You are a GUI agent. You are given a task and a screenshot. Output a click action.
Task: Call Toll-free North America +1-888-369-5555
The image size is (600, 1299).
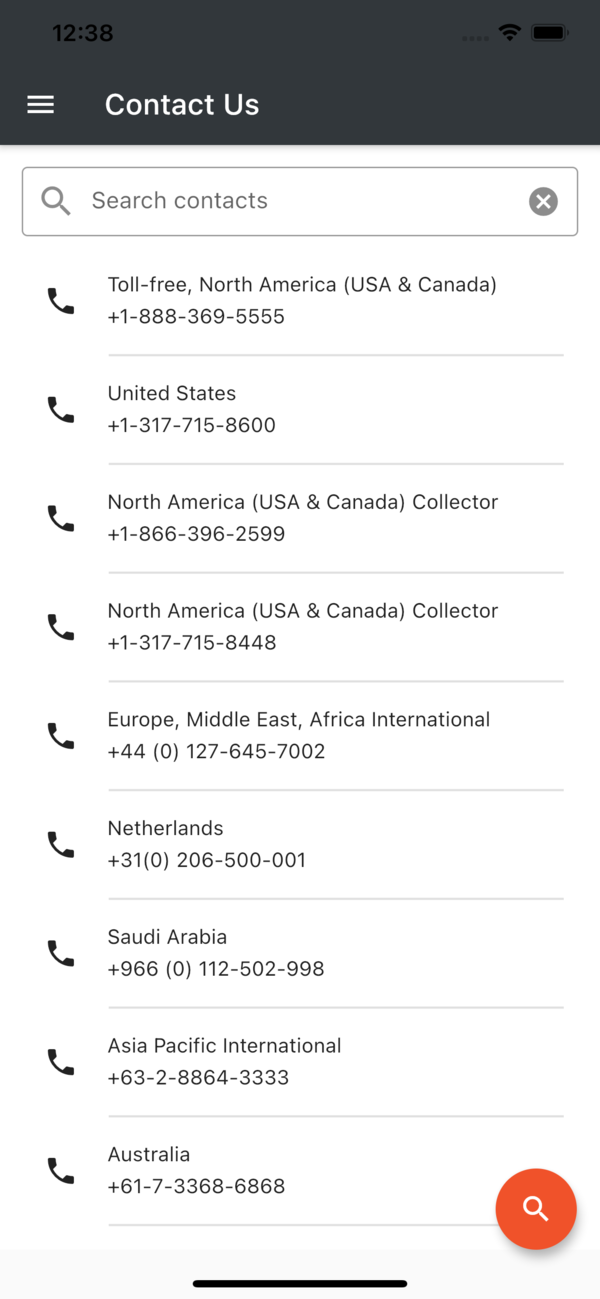(300, 301)
